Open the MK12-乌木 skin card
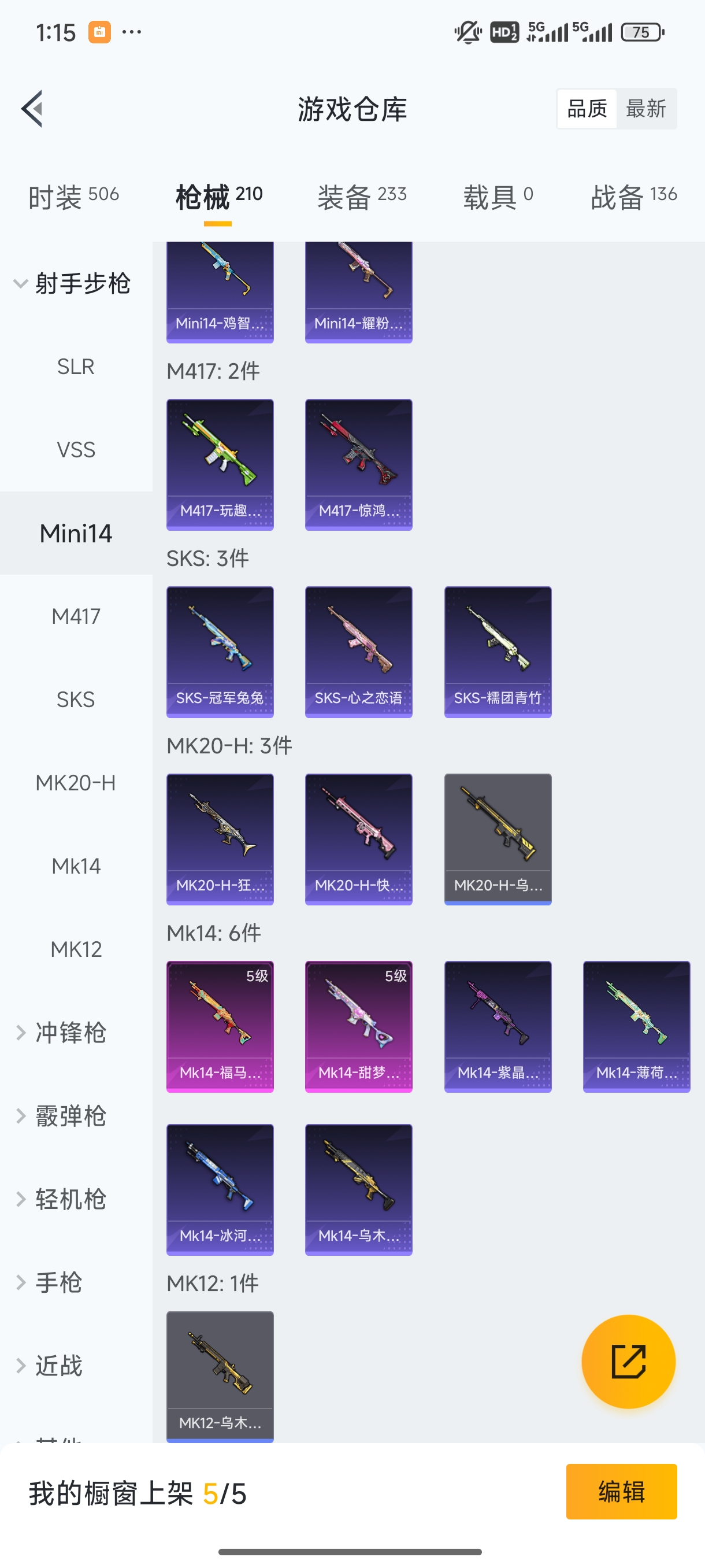This screenshot has height=1568, width=705. [220, 1375]
